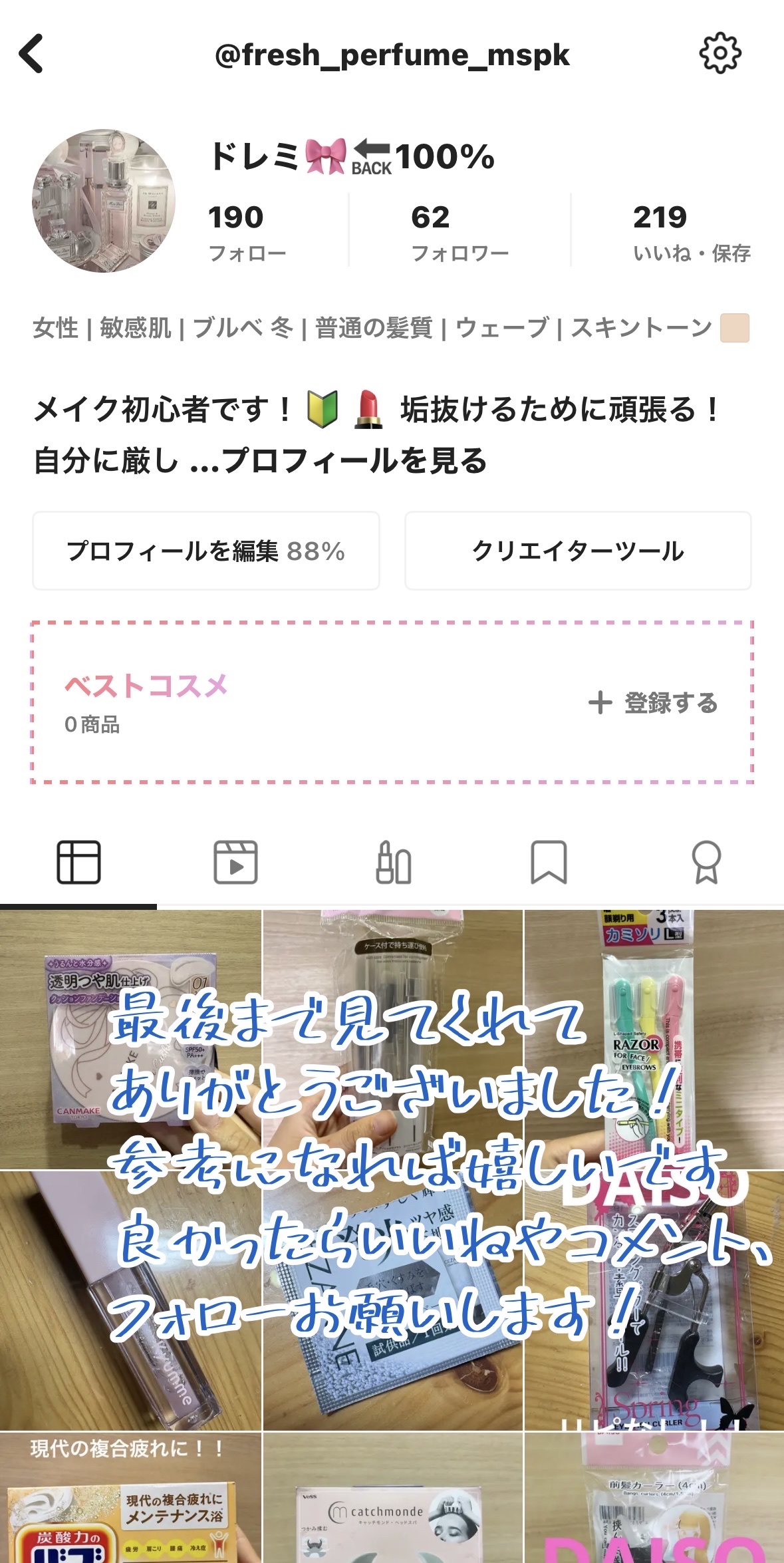
Task: Open the 219 いいね・保存 count
Action: 692,233
